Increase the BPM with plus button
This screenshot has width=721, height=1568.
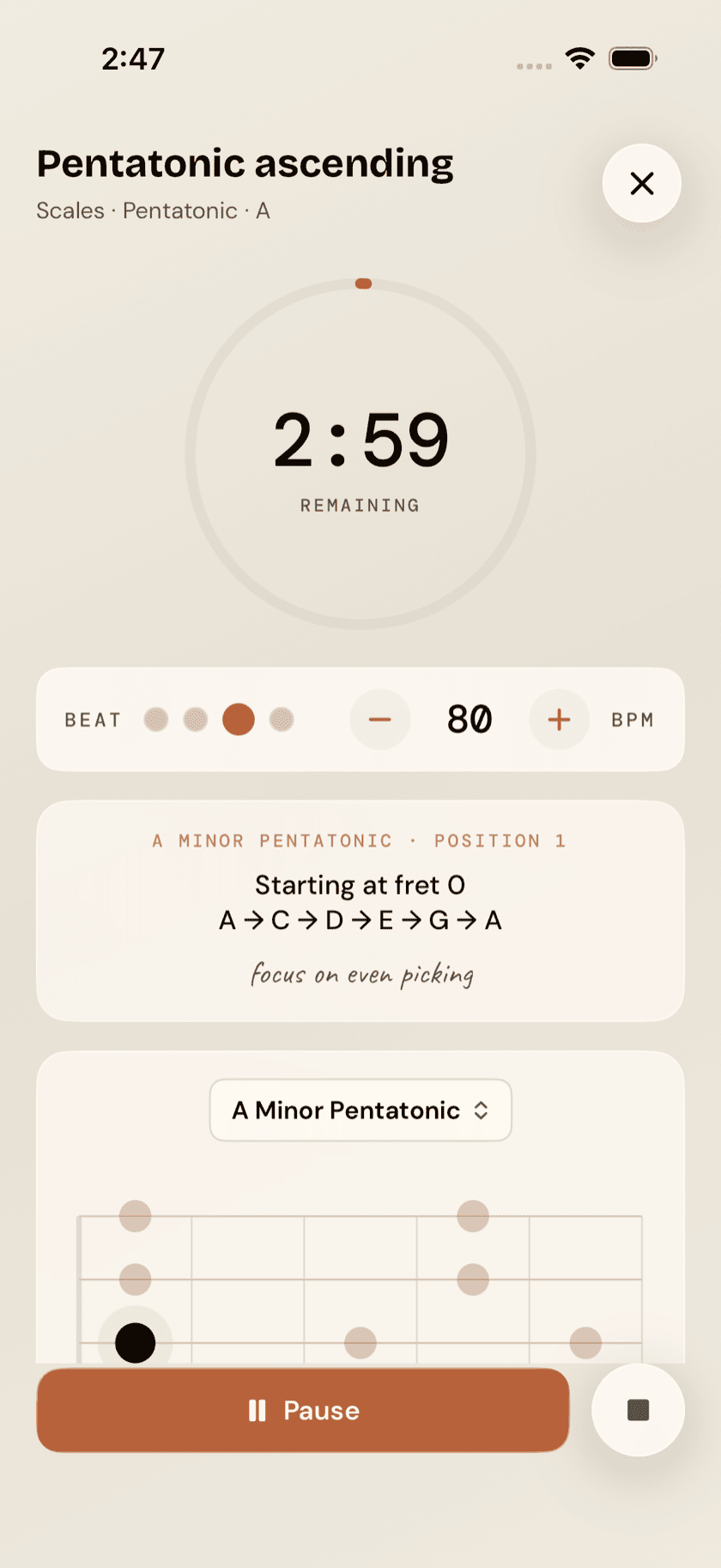coord(559,720)
